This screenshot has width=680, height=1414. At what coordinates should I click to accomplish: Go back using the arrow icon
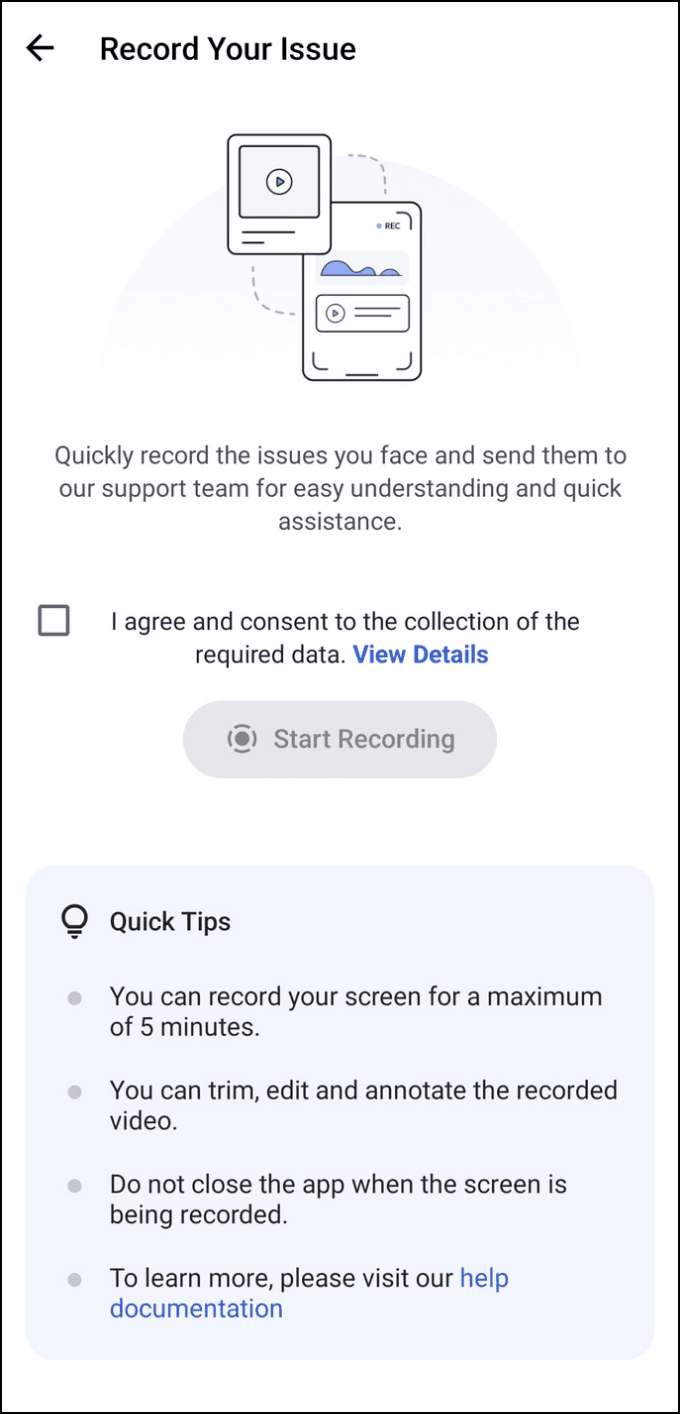pos(40,48)
